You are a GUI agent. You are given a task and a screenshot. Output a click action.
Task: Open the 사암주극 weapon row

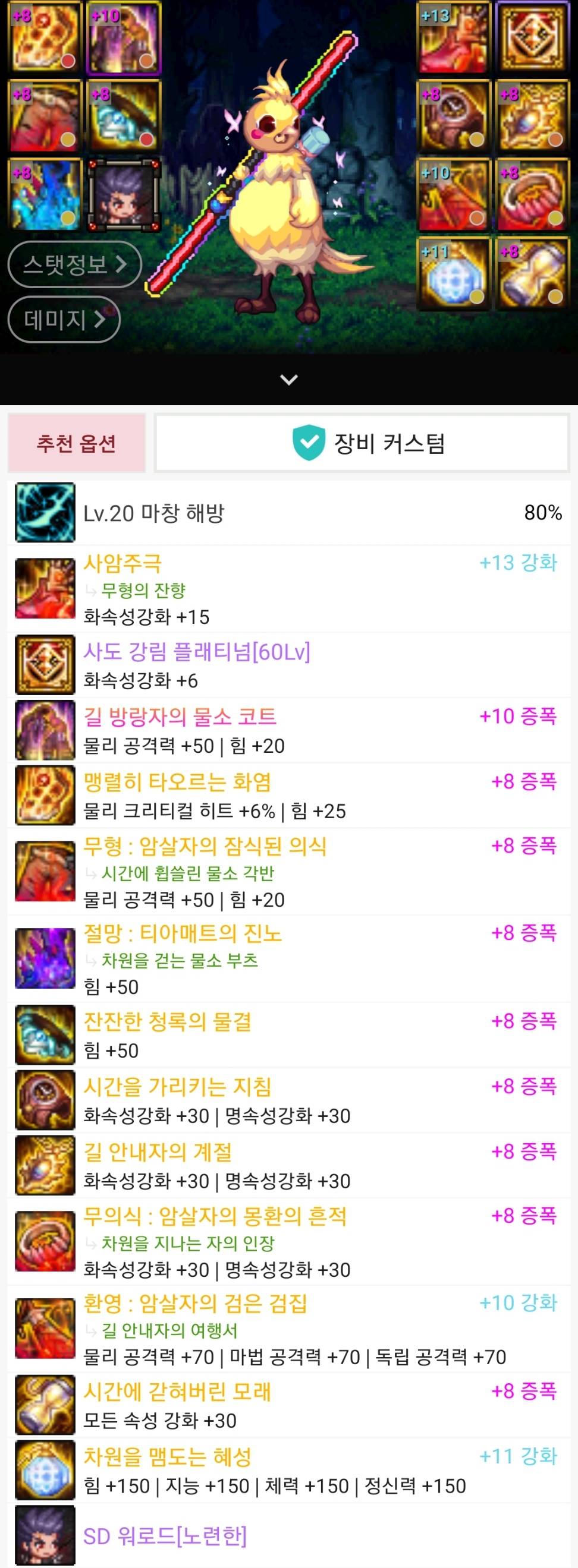click(288, 589)
